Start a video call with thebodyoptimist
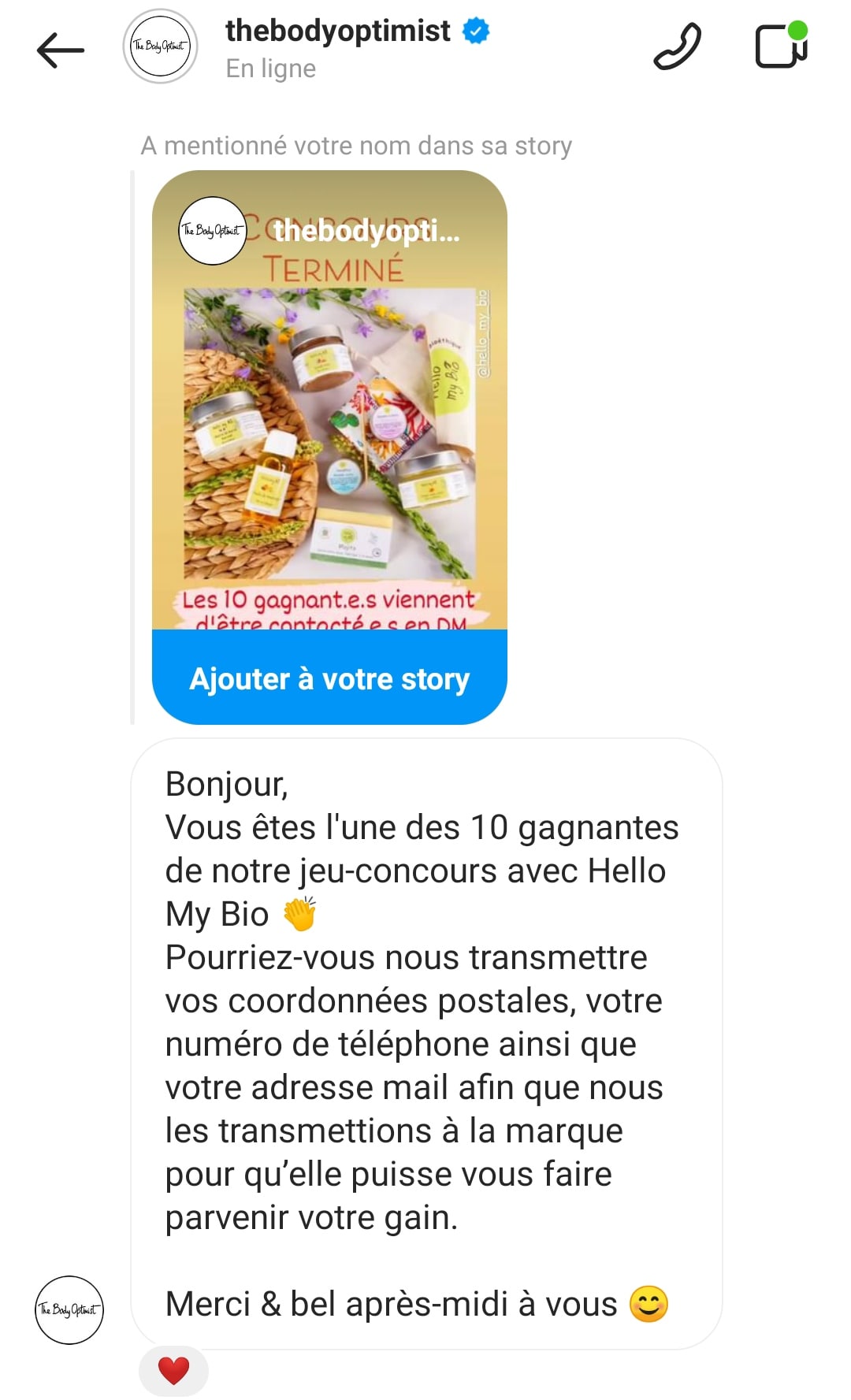The height and width of the screenshot is (1400, 851). 781,47
